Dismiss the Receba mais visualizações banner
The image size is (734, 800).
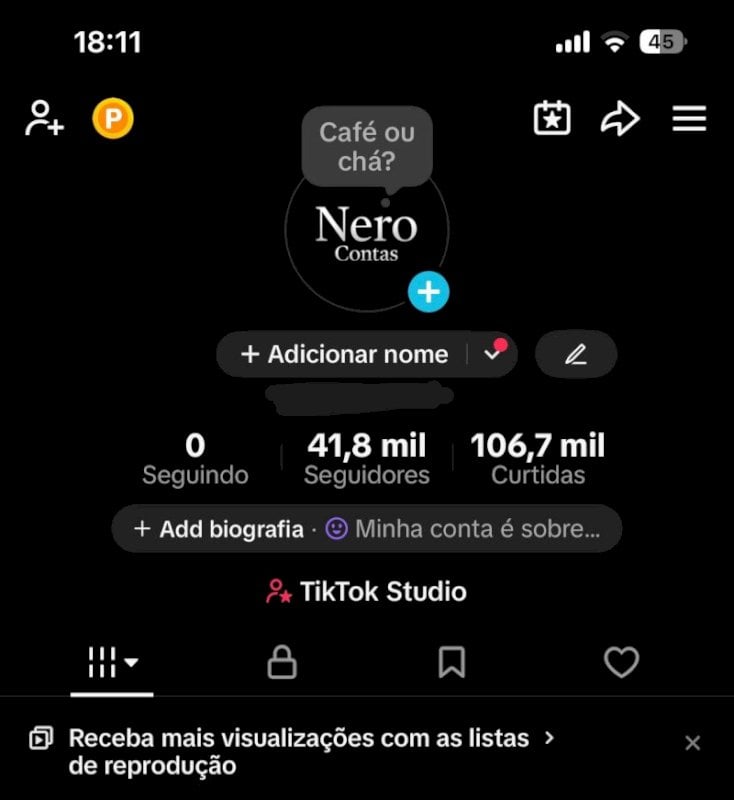click(694, 743)
